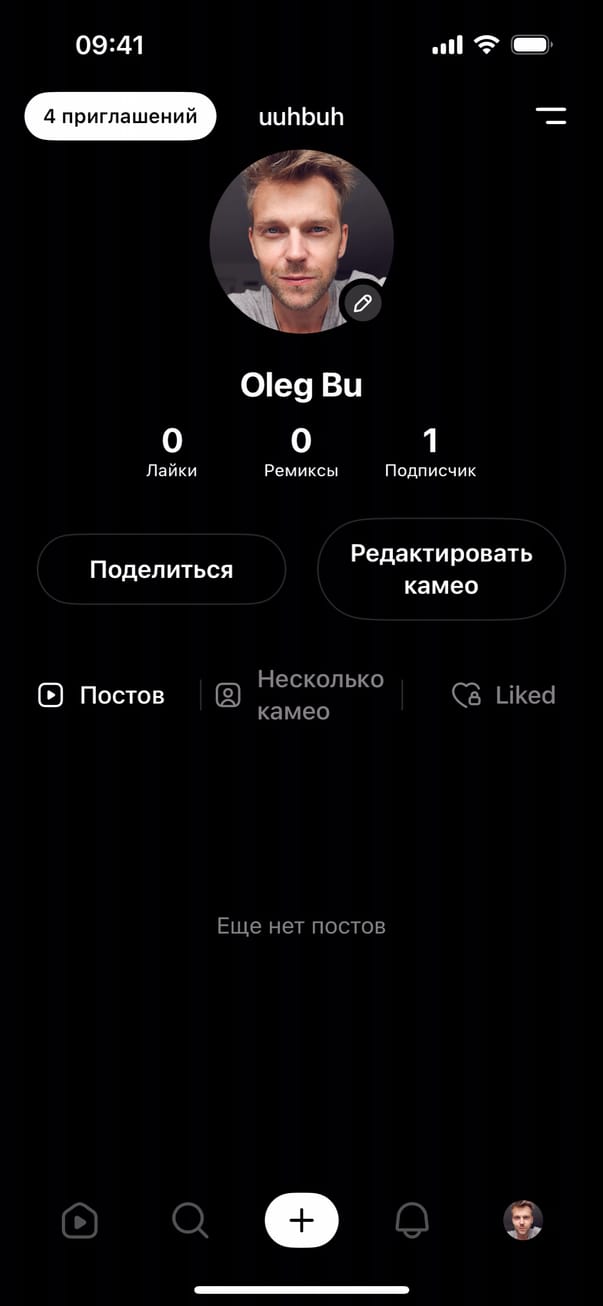Open the notifications bell
Image resolution: width=603 pixels, height=1306 pixels.
point(412,1220)
